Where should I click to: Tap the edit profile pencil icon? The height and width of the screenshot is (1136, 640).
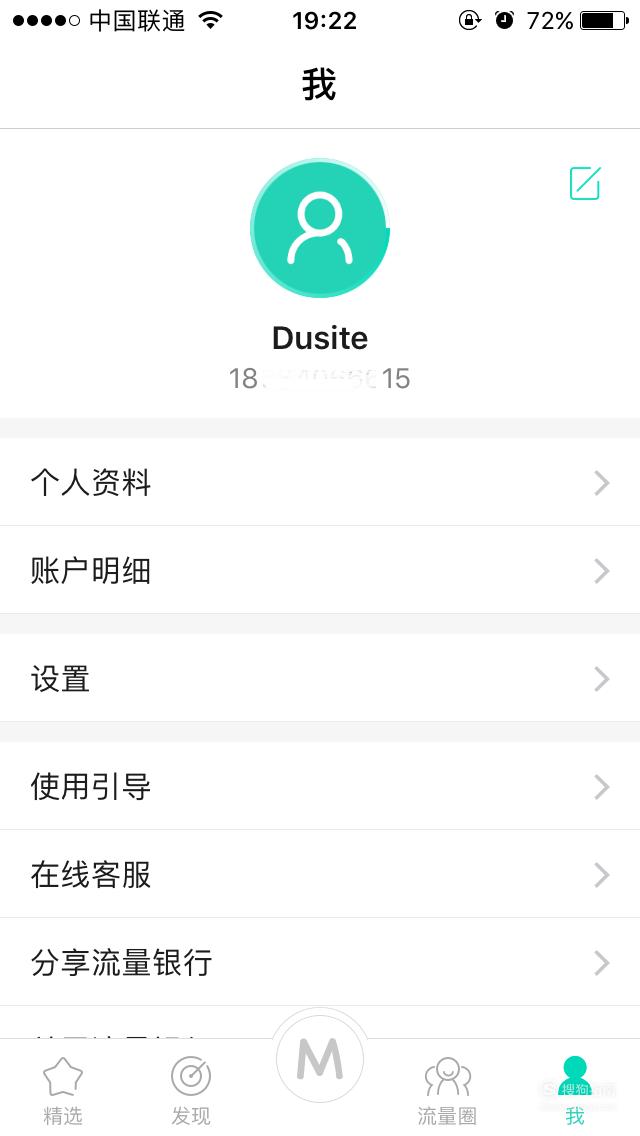tap(585, 183)
